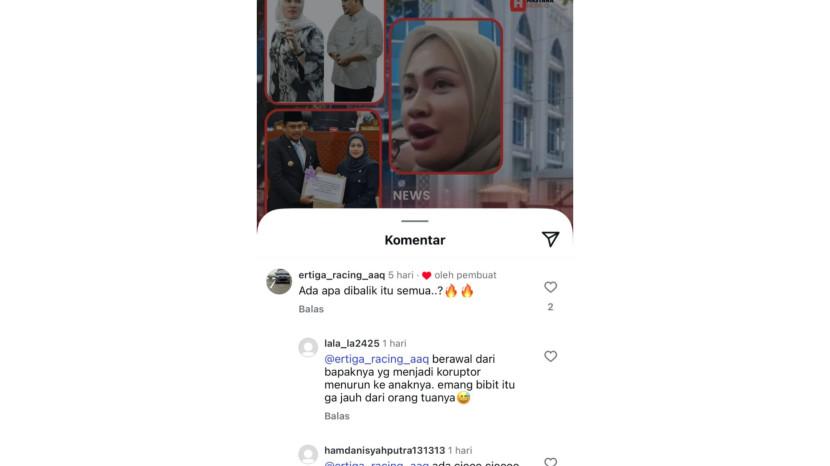830x466 pixels.
Task: Open the lala_la2425 username
Action: tap(351, 343)
